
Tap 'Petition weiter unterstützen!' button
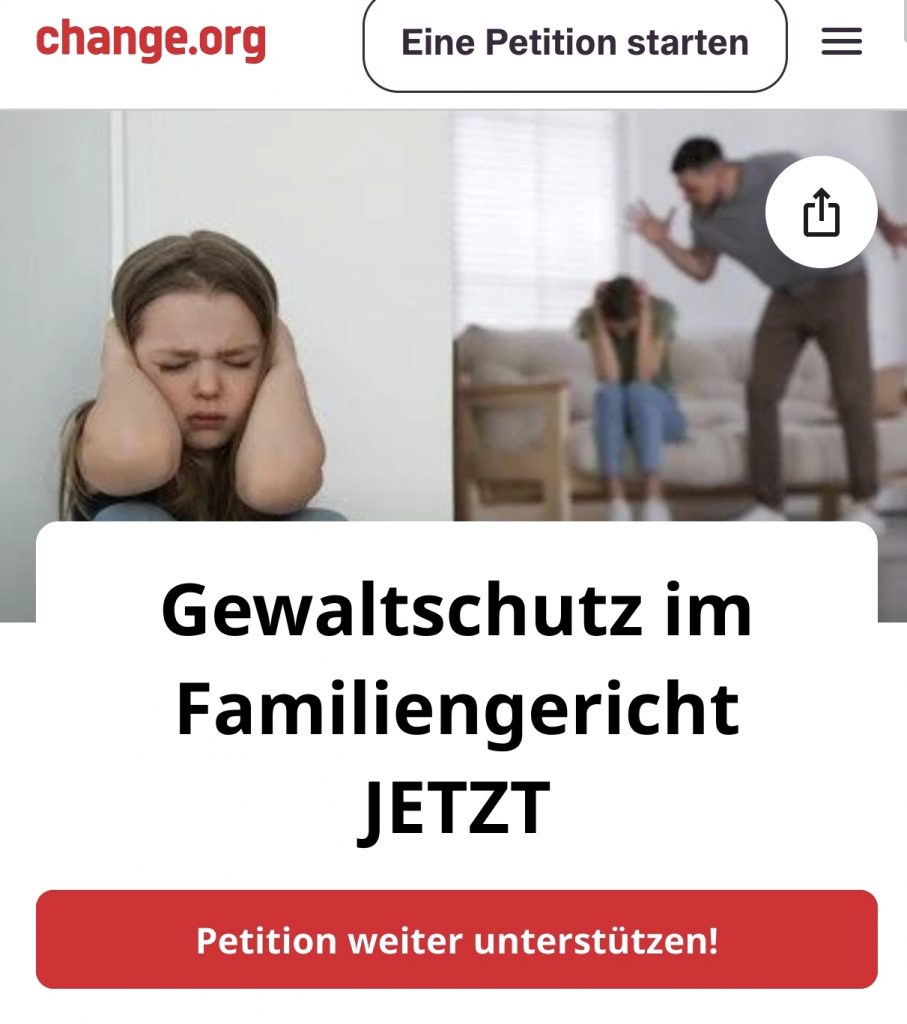[456, 940]
